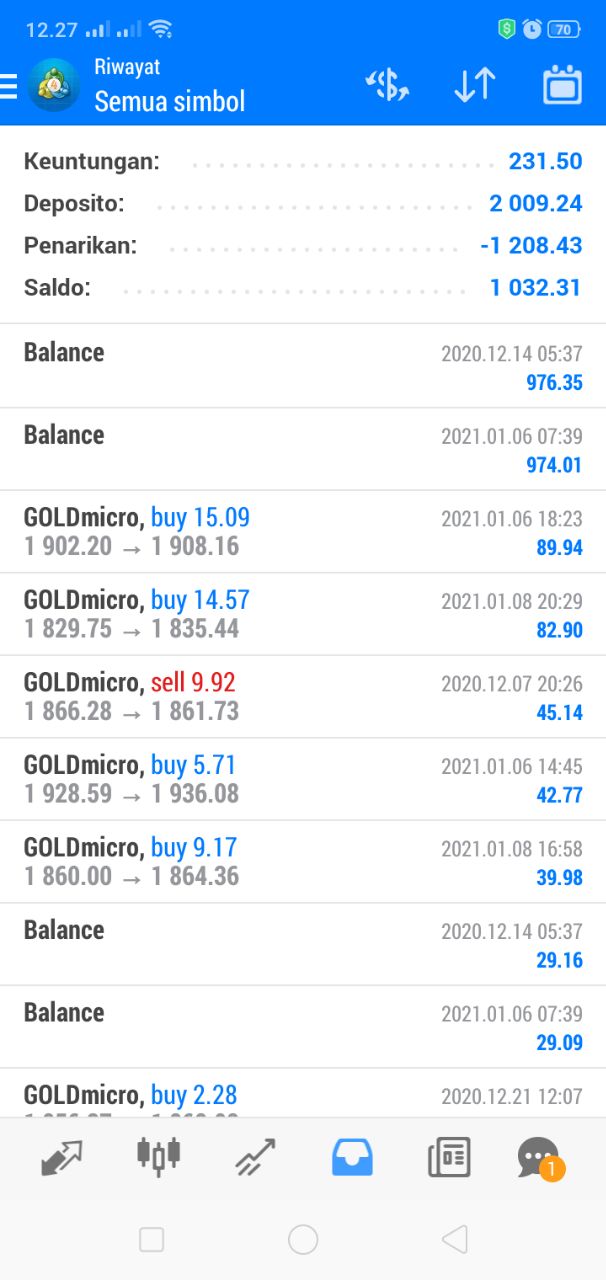The height and width of the screenshot is (1280, 606).
Task: Open the calendar date range picker
Action: [x=562, y=85]
